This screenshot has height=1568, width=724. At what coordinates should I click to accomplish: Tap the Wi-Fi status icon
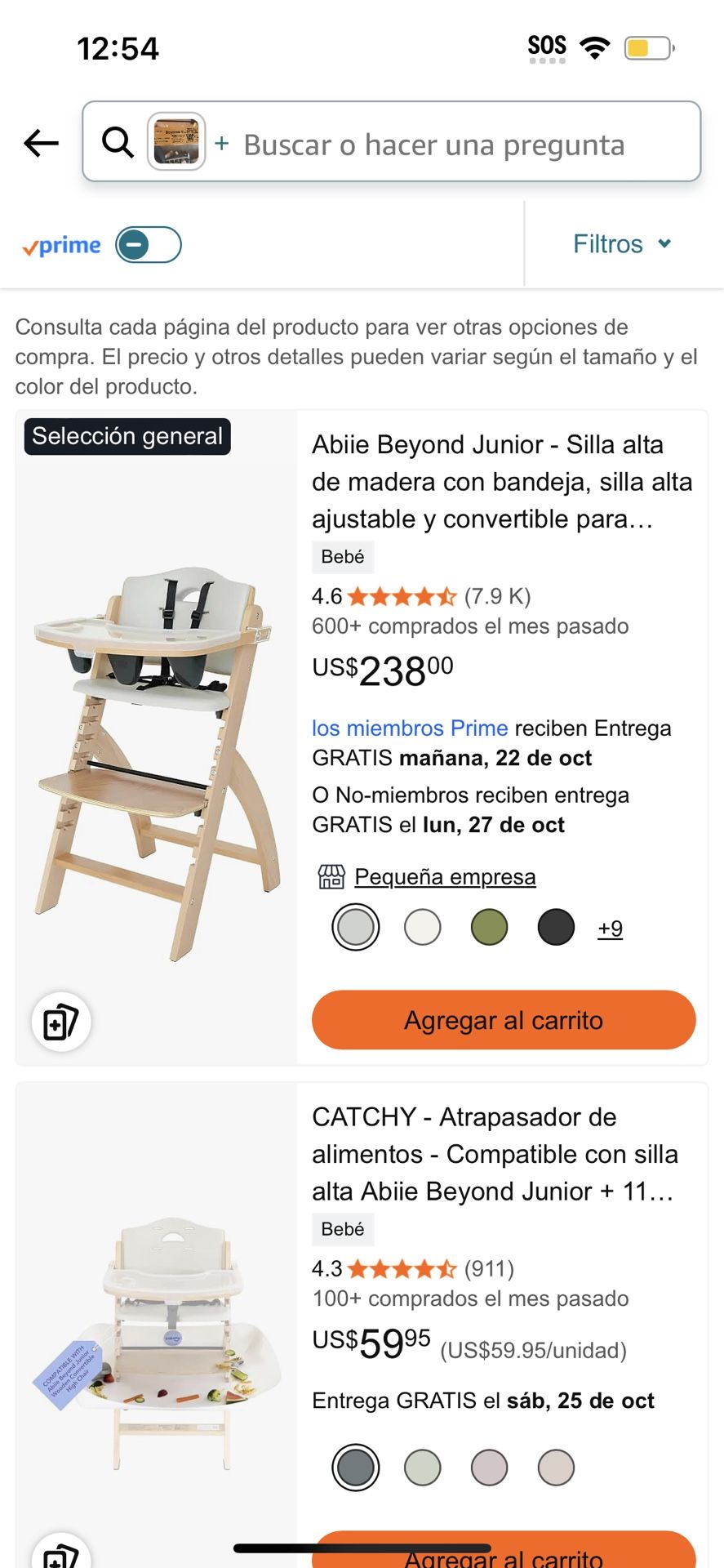tap(596, 47)
